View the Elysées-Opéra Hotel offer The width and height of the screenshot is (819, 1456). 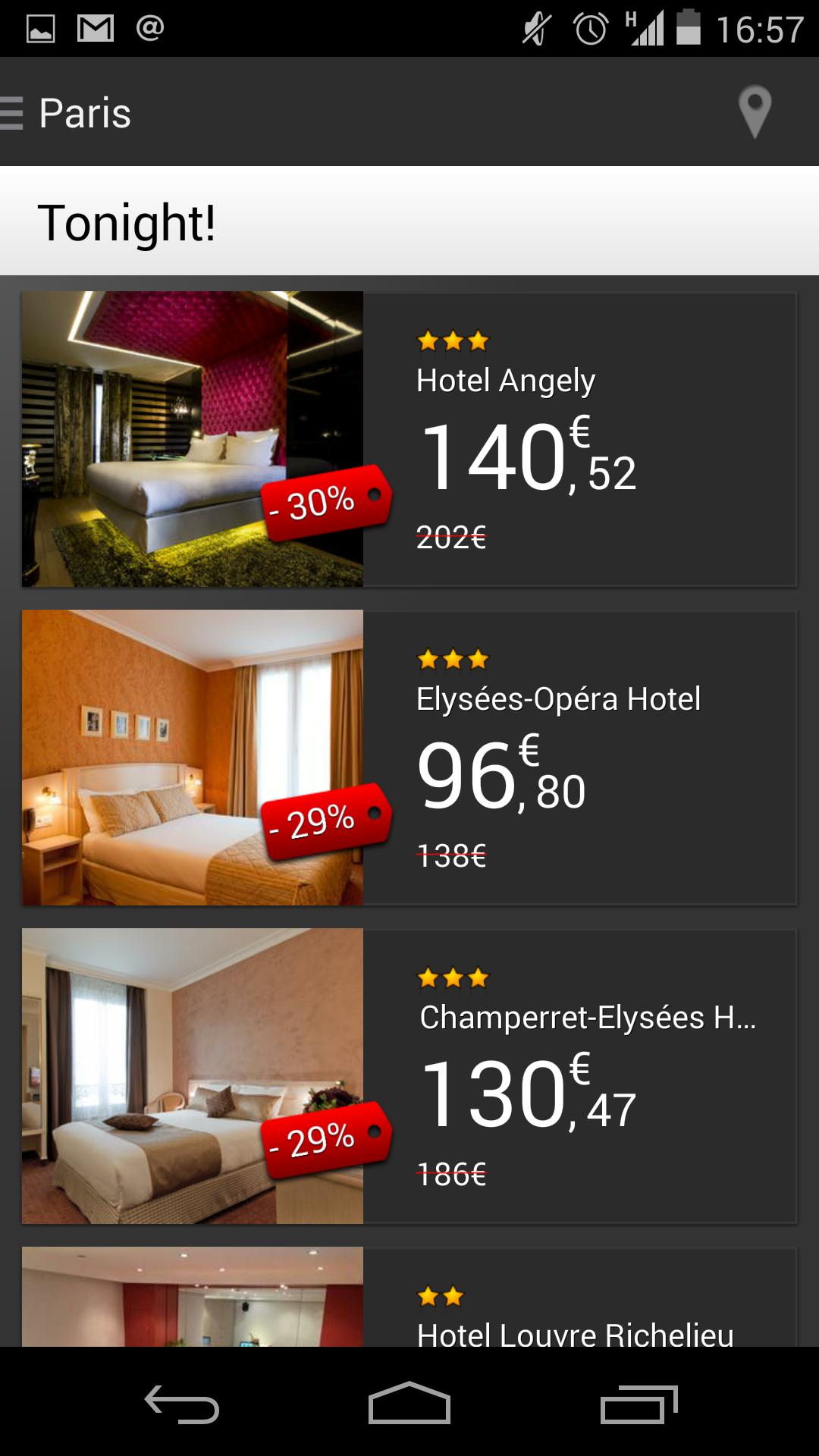(x=409, y=758)
